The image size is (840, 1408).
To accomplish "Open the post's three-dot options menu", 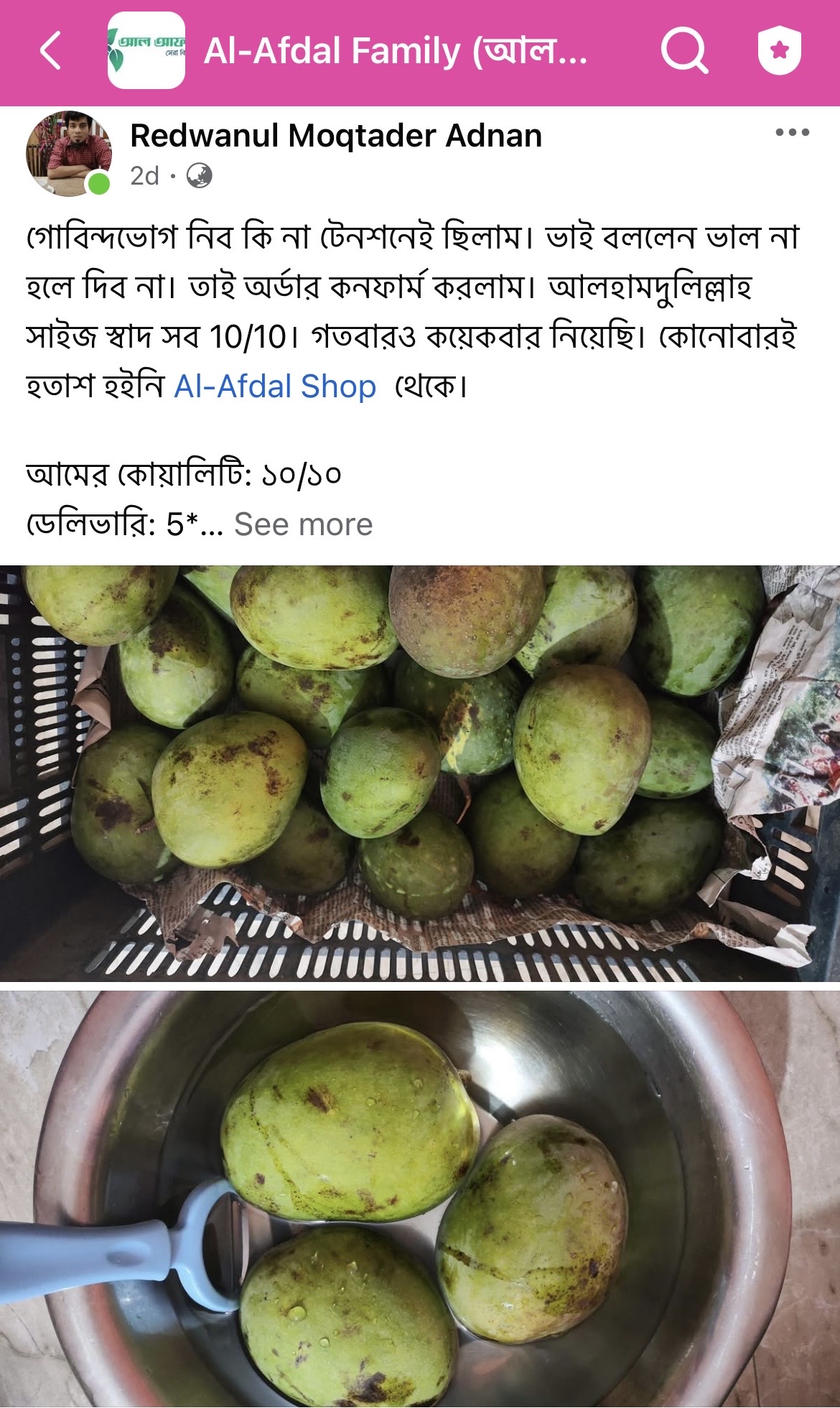I will (x=793, y=133).
